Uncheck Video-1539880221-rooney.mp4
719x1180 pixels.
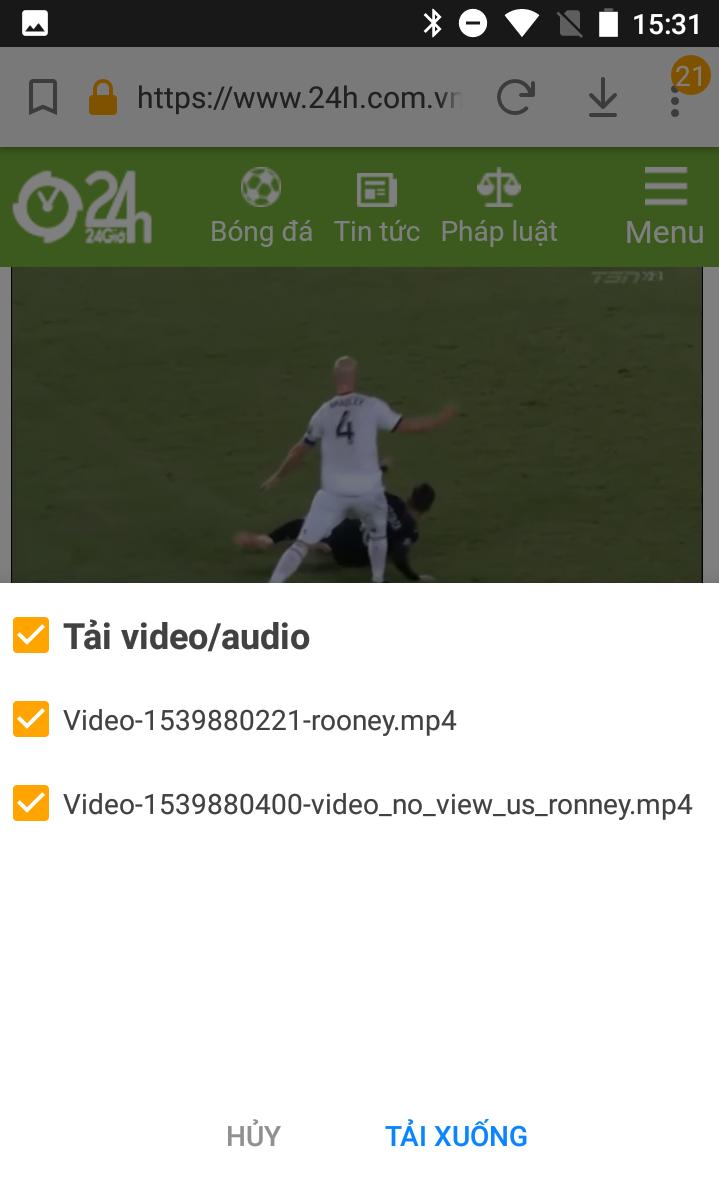tap(31, 720)
